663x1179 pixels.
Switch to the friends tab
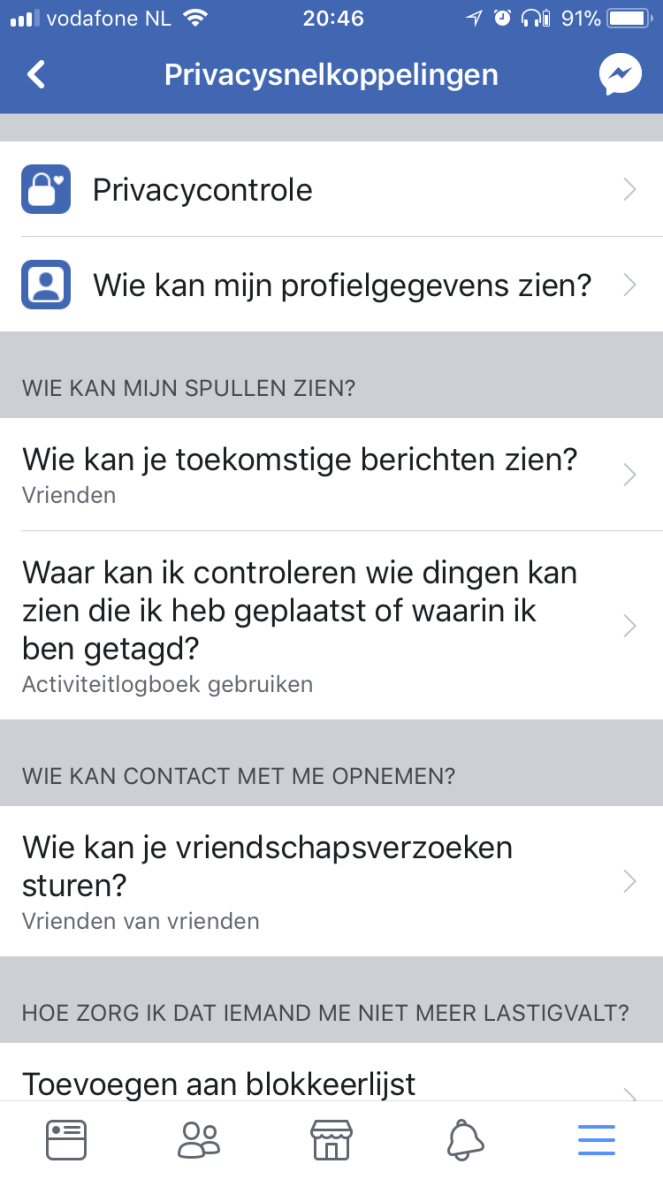198,1140
